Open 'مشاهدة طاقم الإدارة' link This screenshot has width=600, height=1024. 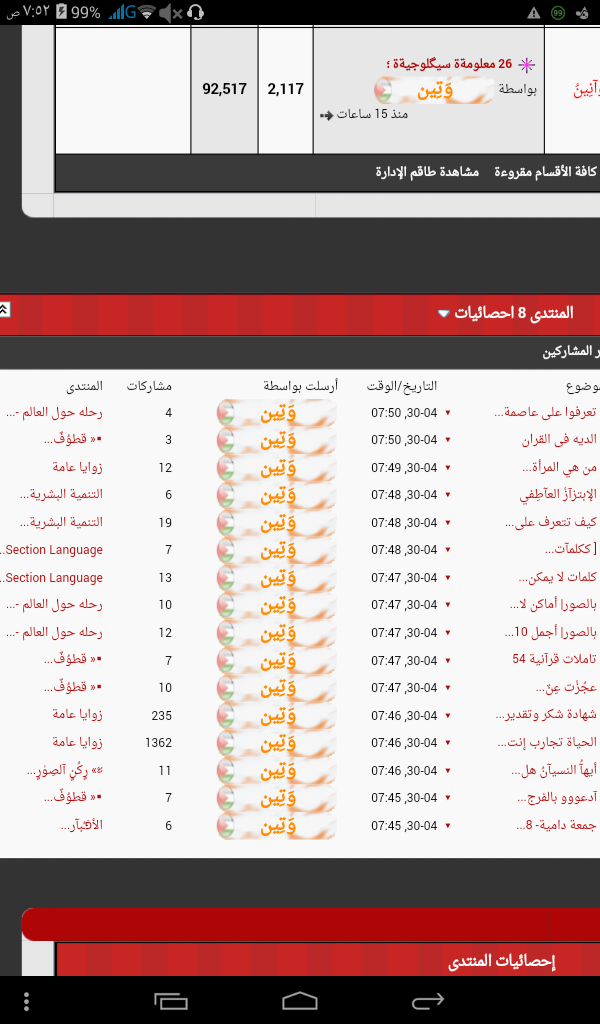point(427,172)
